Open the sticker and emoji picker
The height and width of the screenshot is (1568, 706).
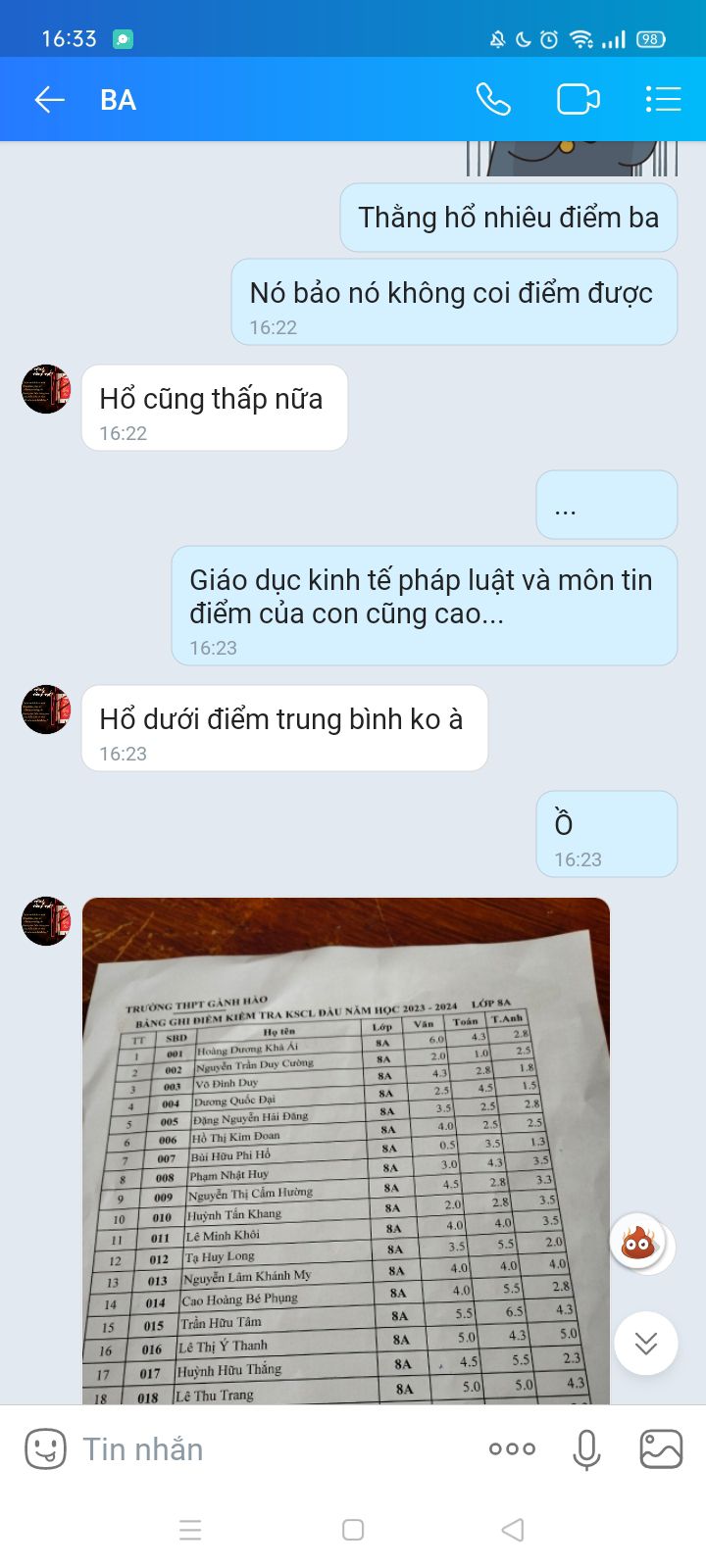[45, 1448]
